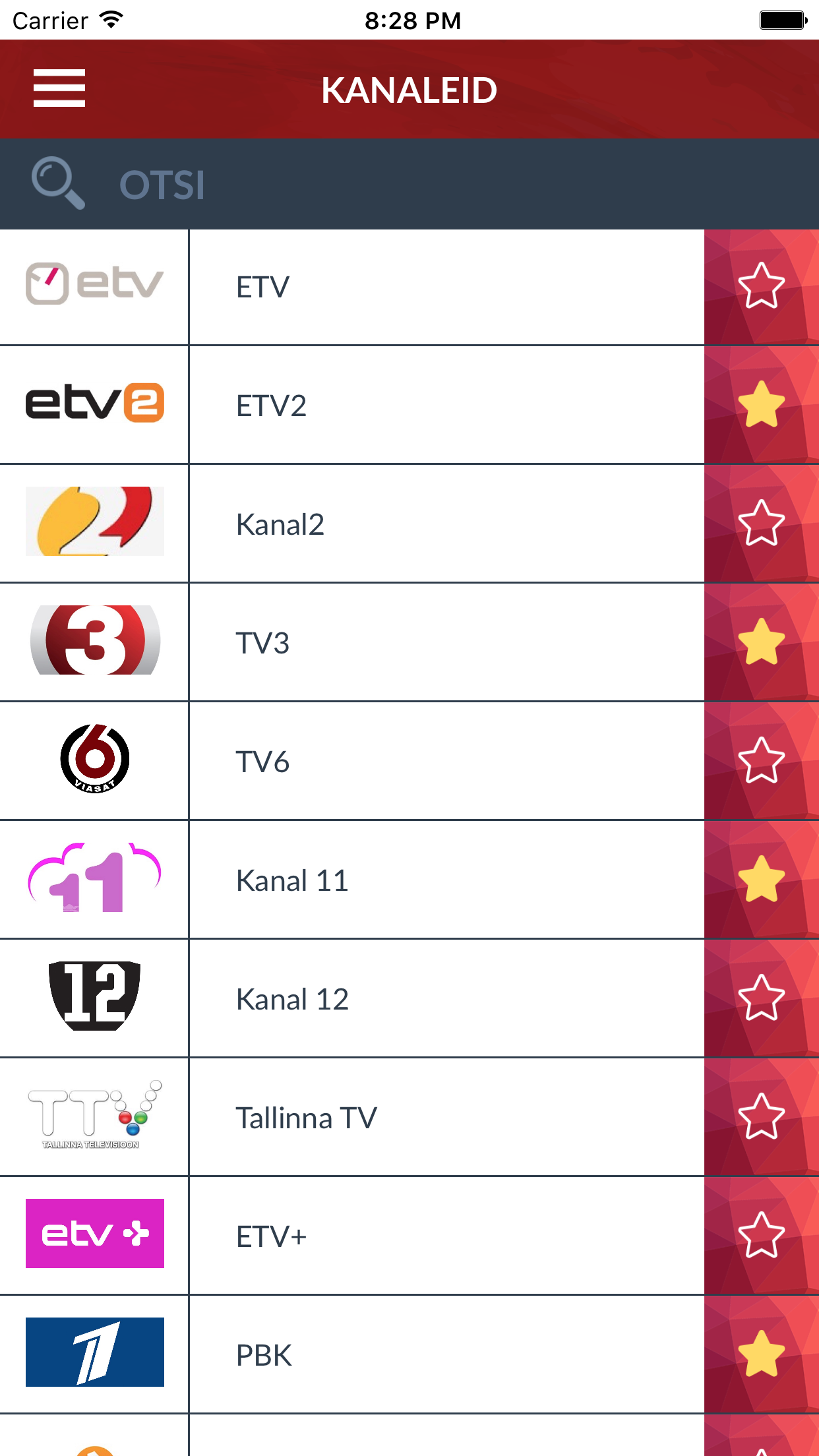Favorite the ETV channel star
The image size is (819, 1456).
click(x=761, y=285)
